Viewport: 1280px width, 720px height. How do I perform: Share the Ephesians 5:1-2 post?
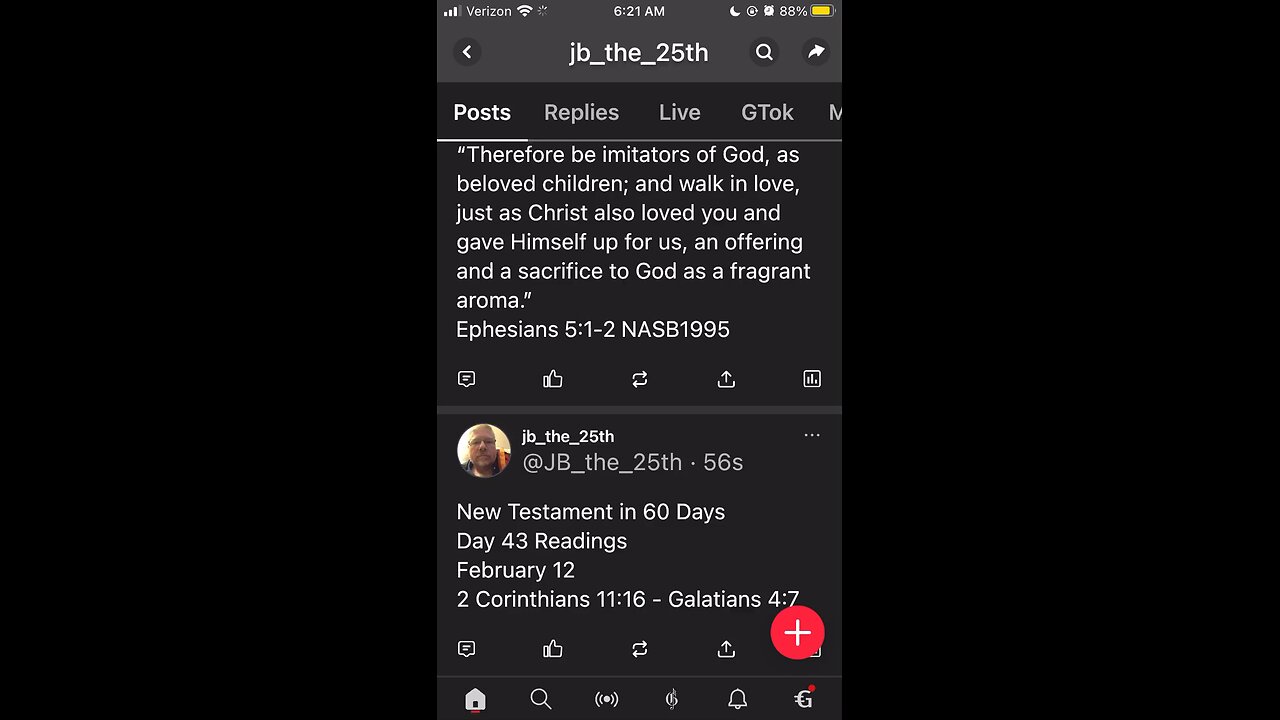pyautogui.click(x=726, y=379)
